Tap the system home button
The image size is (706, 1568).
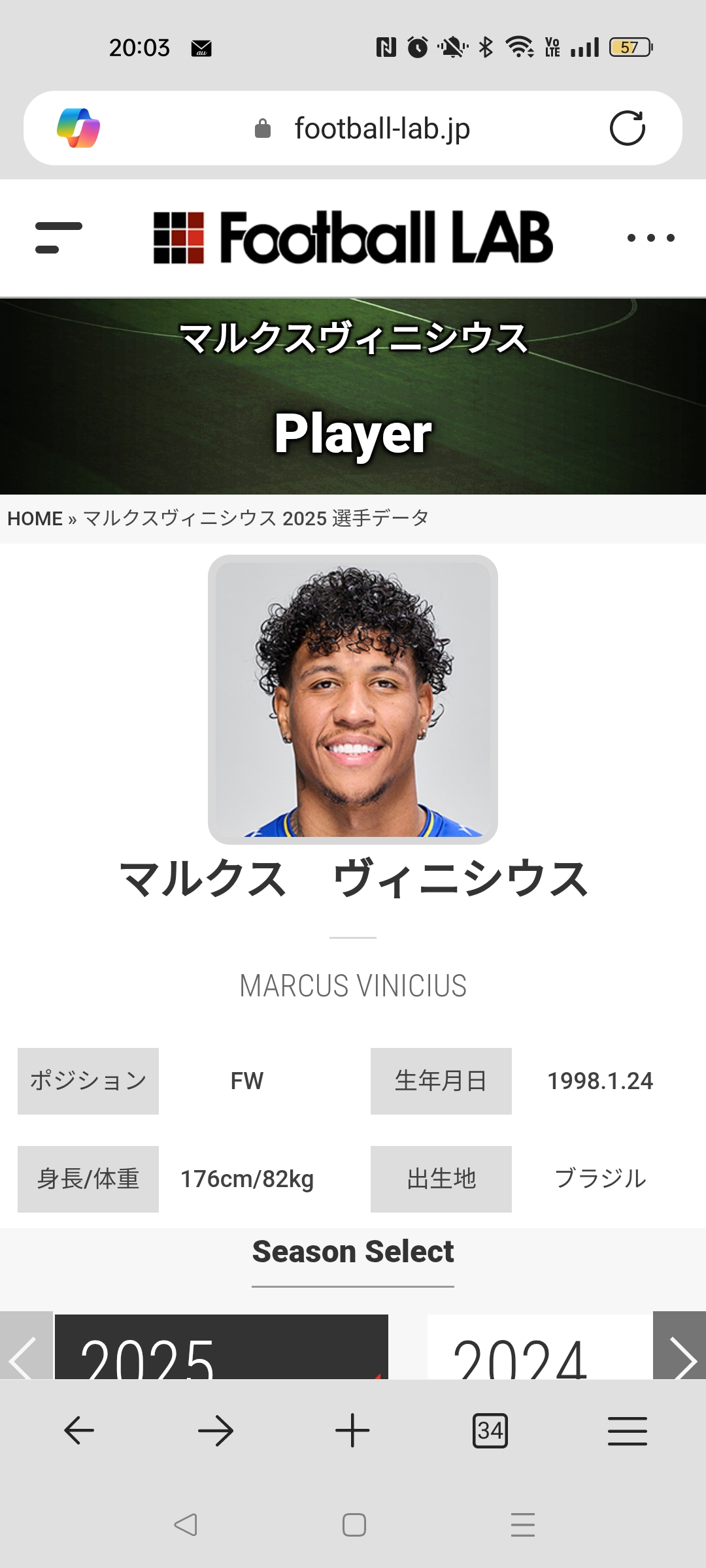click(354, 1525)
